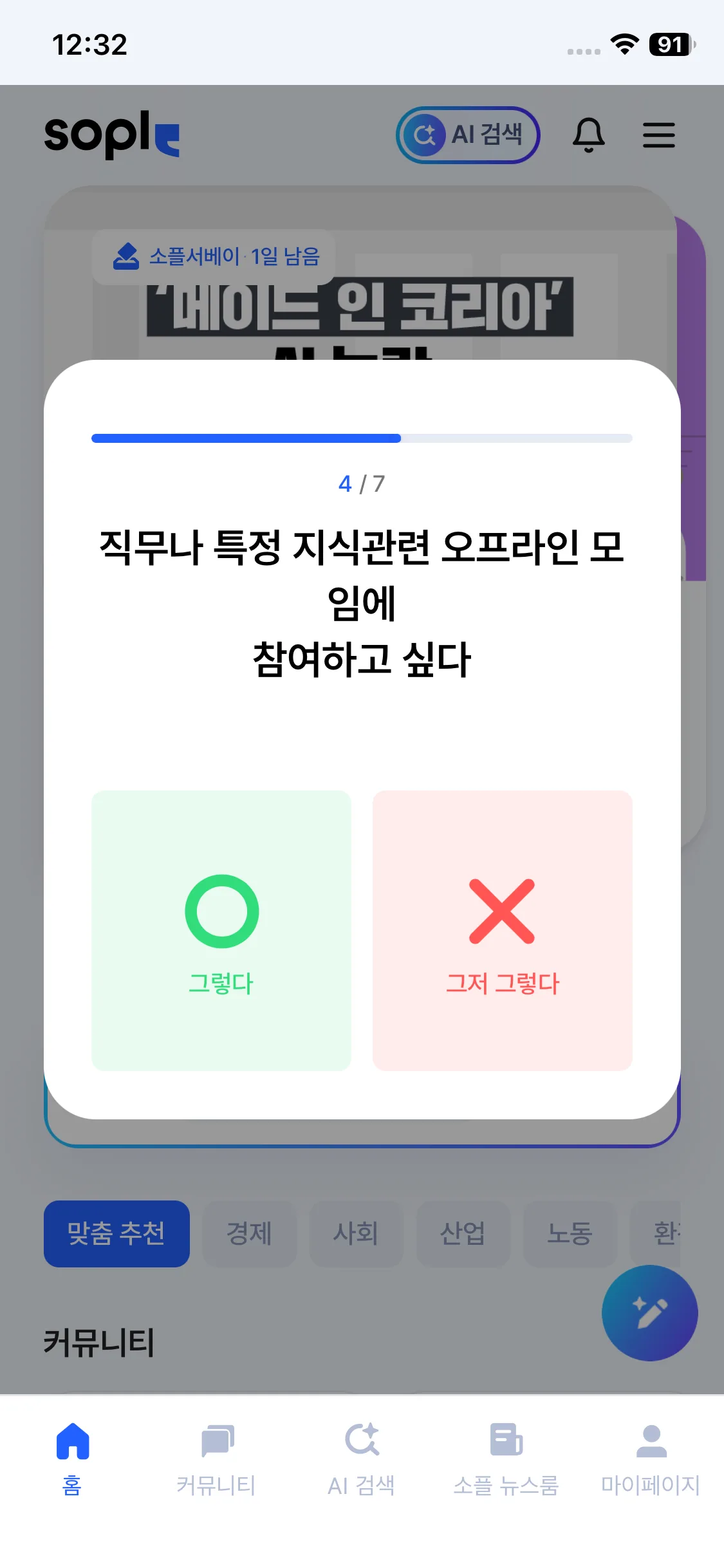Open 마이페이지 profile icon
This screenshot has width=724, height=1568.
point(651,1453)
